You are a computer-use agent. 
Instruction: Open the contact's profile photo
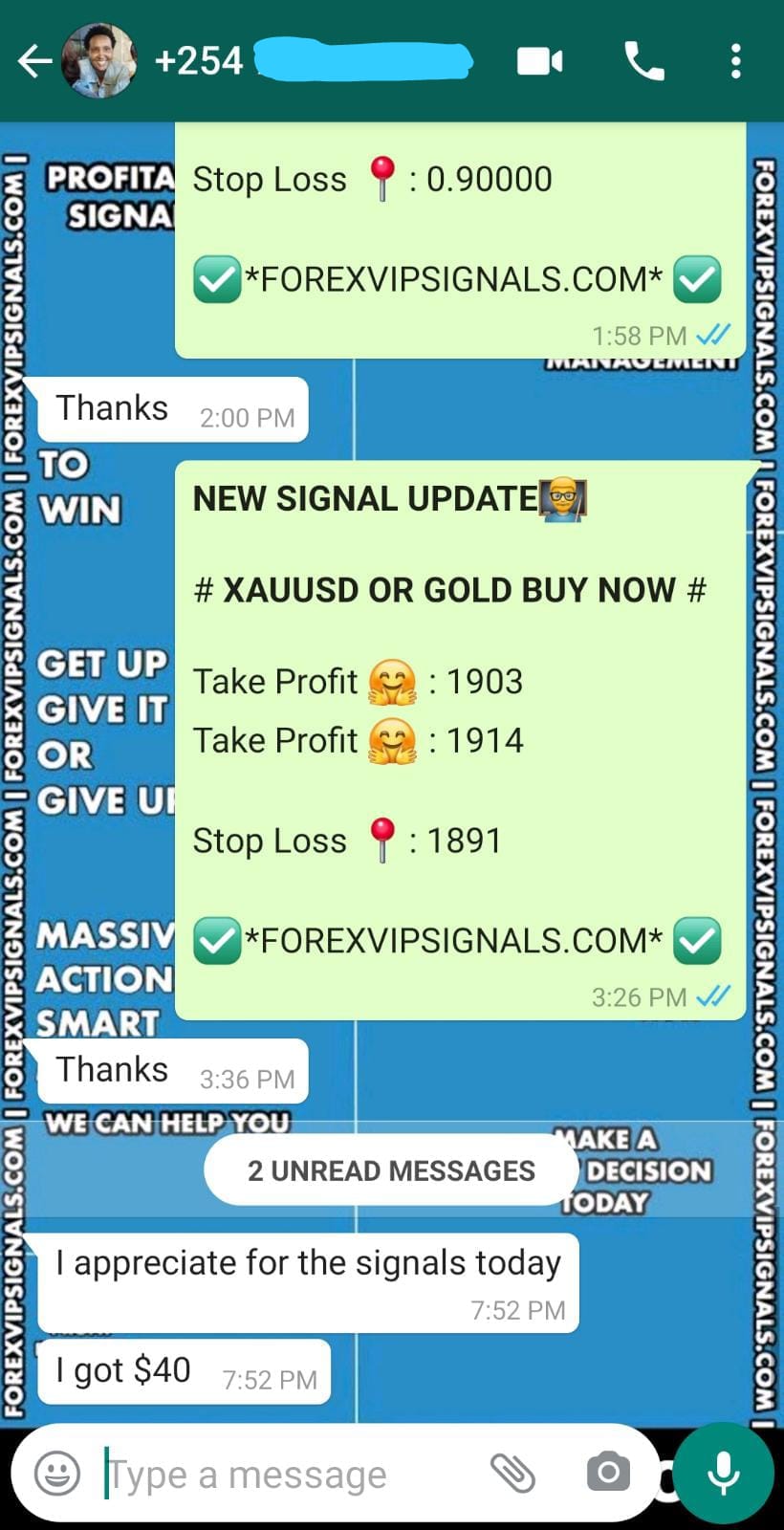98,62
